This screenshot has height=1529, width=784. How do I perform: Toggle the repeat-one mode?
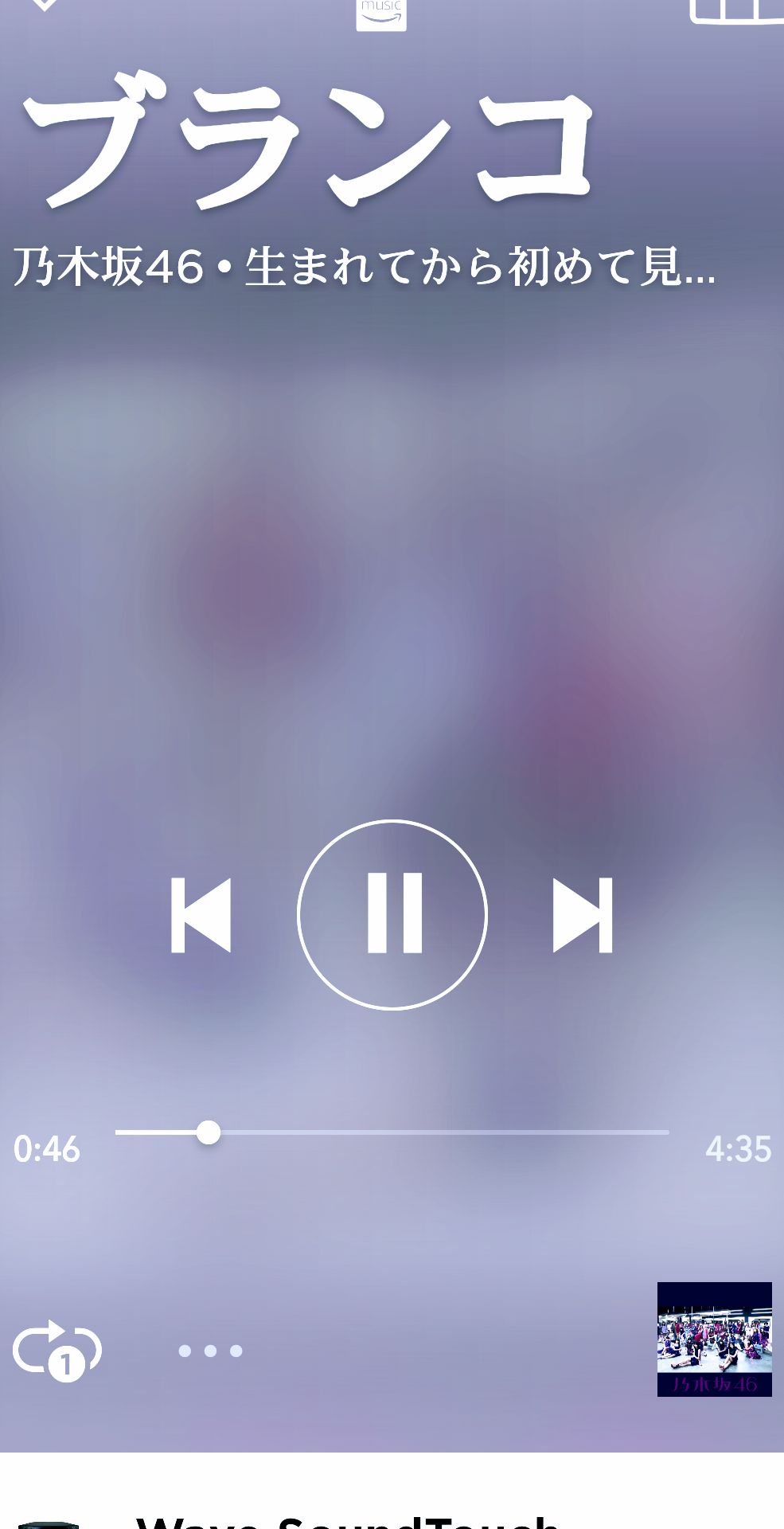(x=57, y=1351)
